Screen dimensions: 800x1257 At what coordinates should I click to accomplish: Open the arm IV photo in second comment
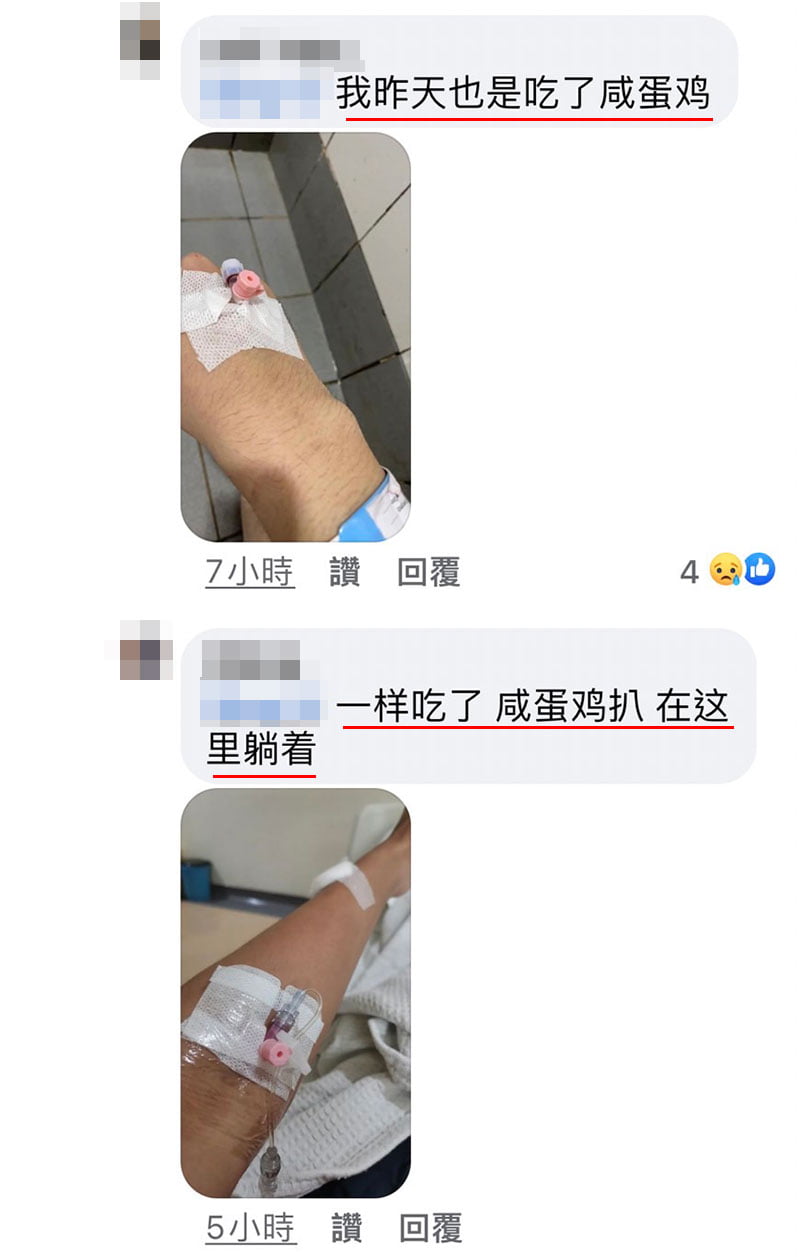(295, 992)
